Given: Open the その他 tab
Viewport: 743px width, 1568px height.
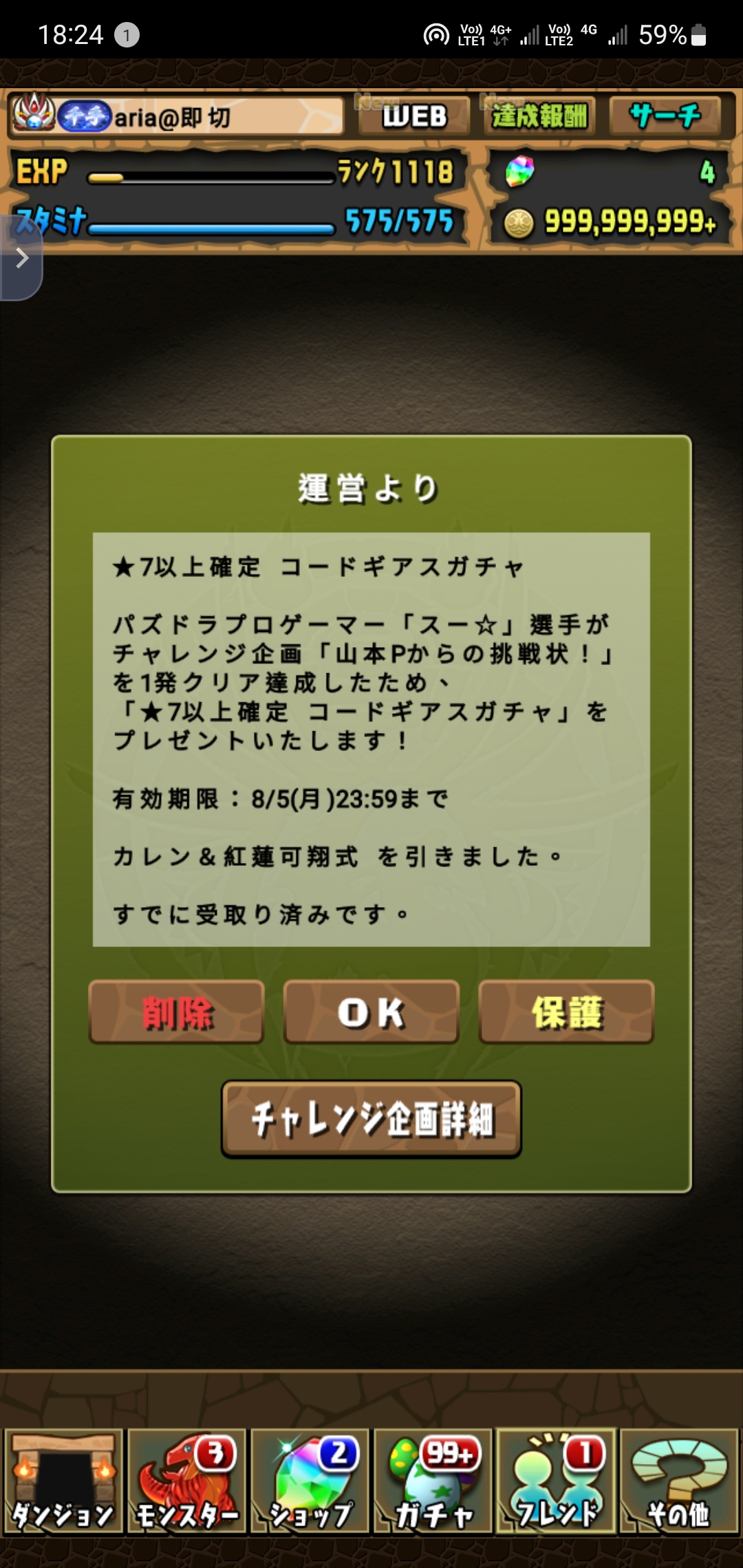Looking at the screenshot, I should coord(679,1481).
